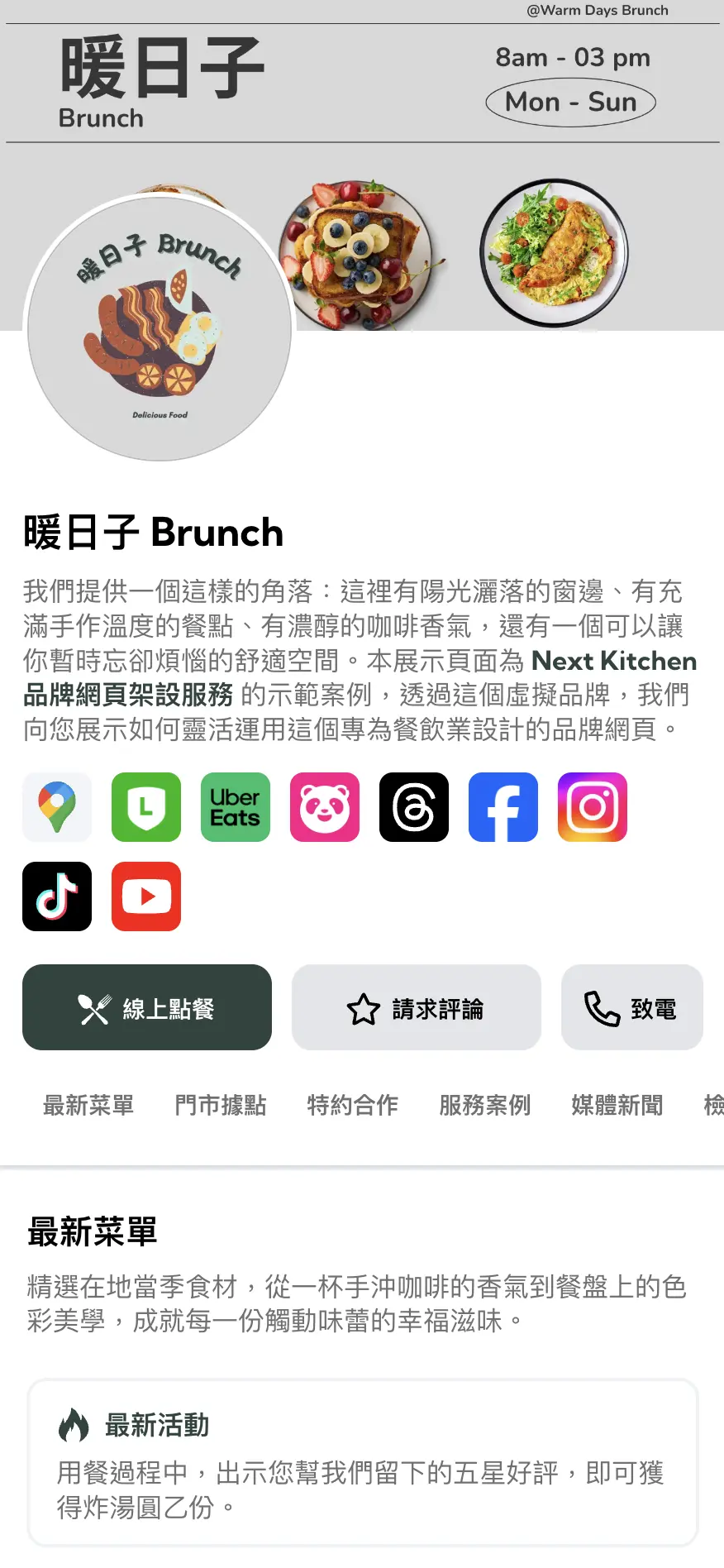Open the foodpanda delivery icon

(x=324, y=807)
